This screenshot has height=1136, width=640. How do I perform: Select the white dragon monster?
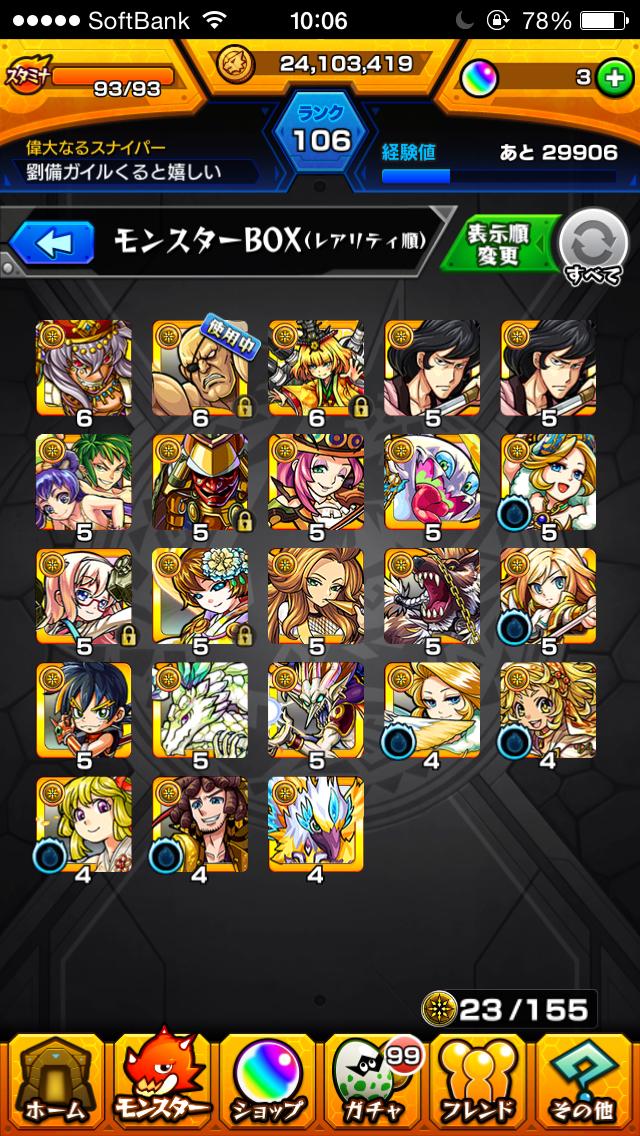200,710
